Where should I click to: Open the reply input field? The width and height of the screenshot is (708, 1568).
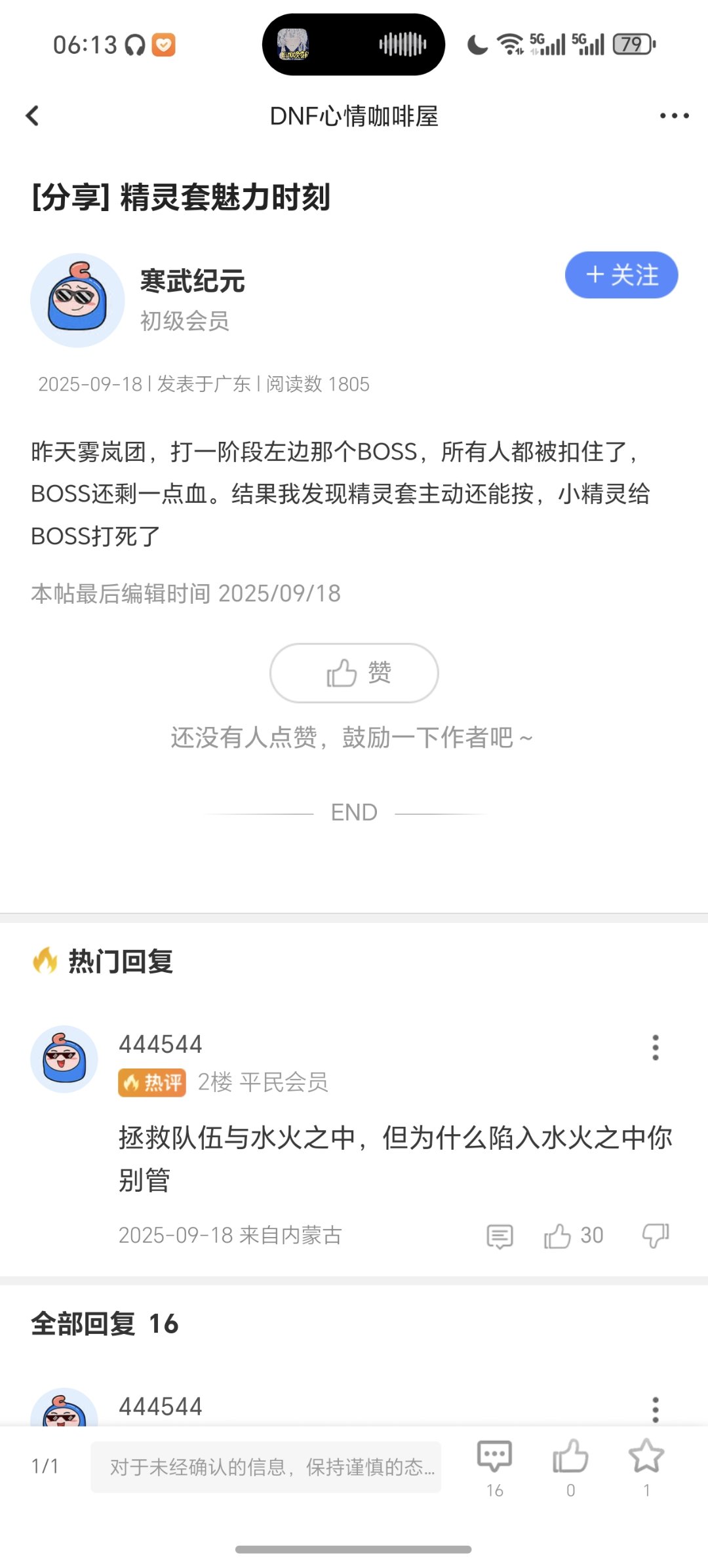click(265, 1467)
